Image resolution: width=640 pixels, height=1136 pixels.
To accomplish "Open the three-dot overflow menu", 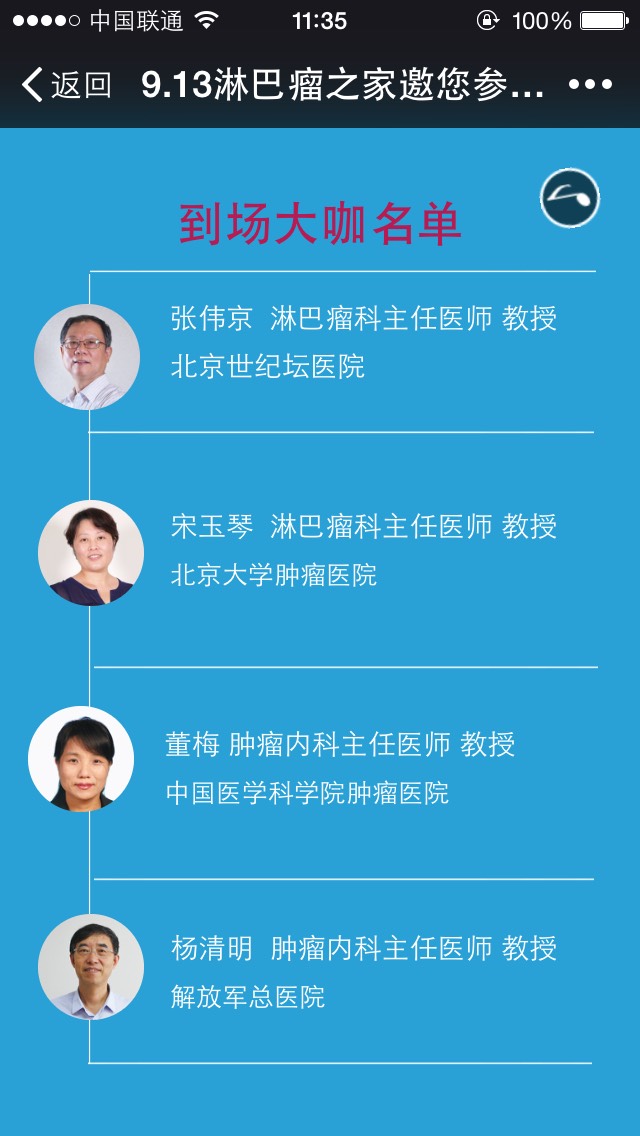I will tap(590, 85).
